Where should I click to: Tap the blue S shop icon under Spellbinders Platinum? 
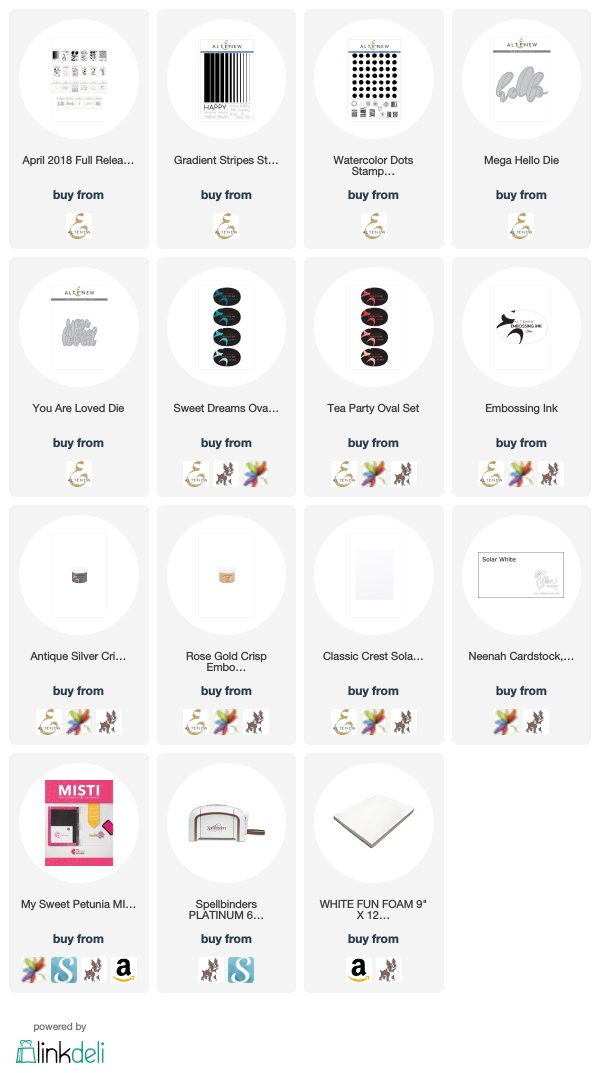(x=241, y=970)
